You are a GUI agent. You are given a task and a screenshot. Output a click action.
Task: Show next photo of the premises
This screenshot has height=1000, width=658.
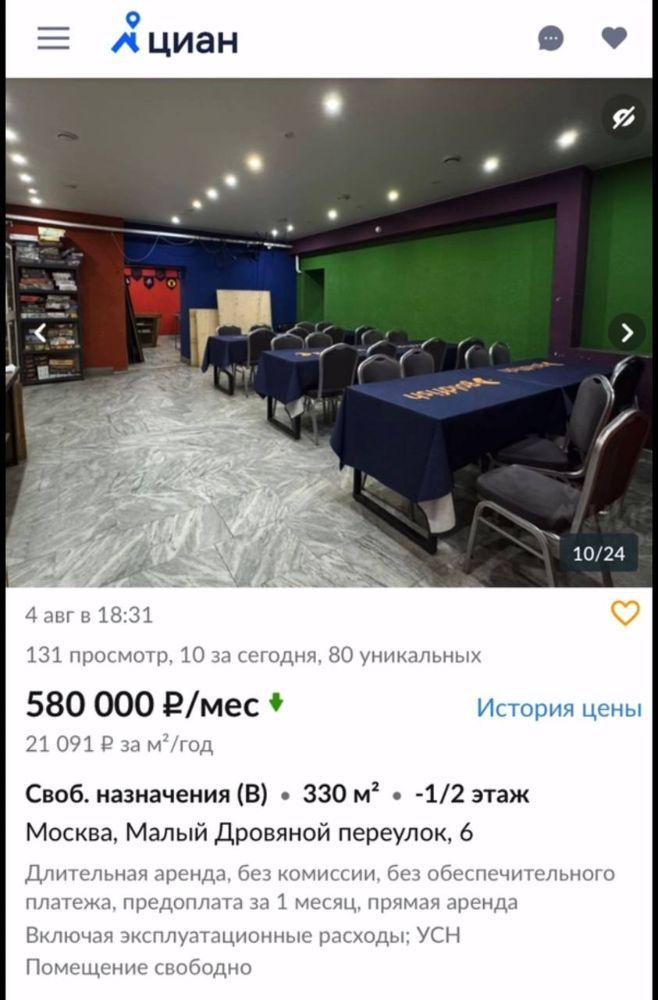click(627, 332)
